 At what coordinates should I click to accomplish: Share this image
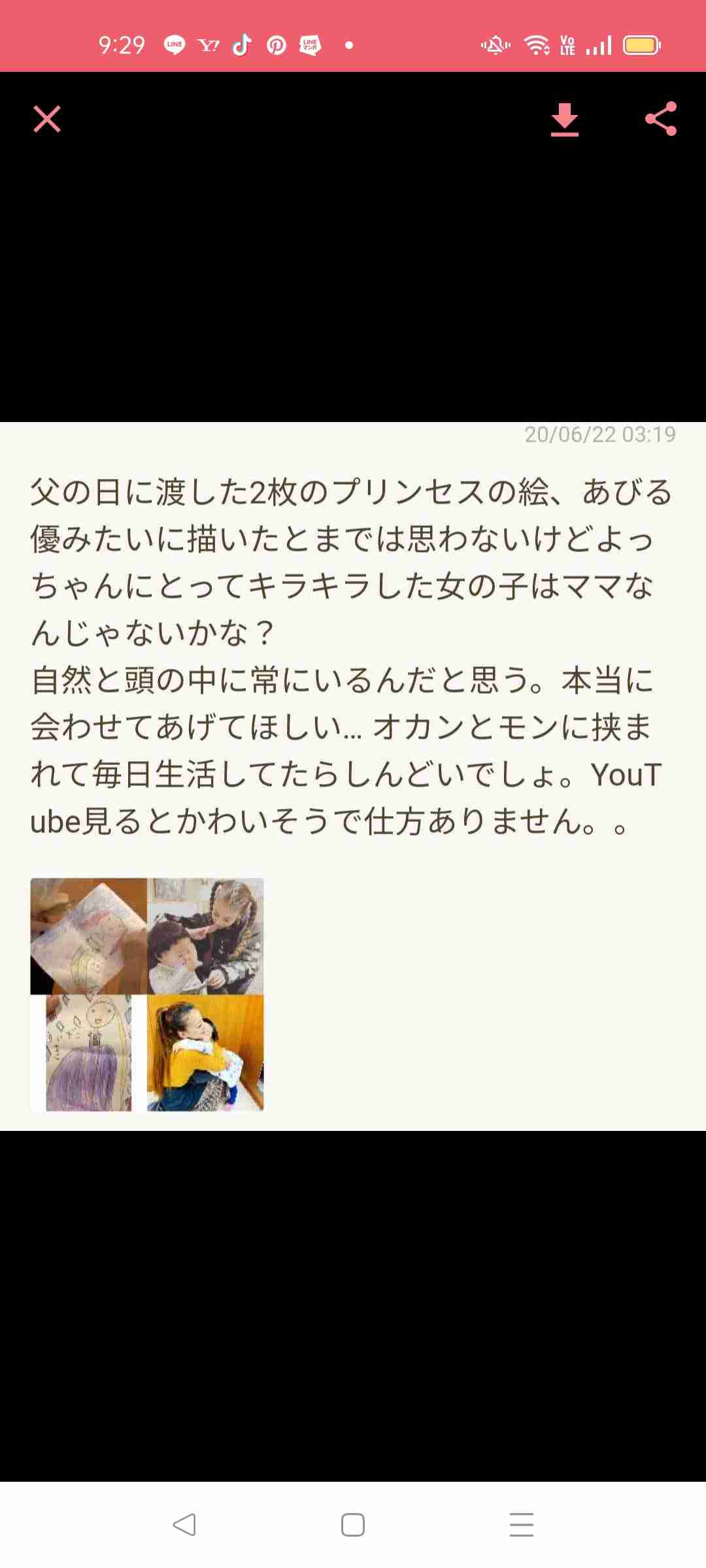(x=661, y=119)
